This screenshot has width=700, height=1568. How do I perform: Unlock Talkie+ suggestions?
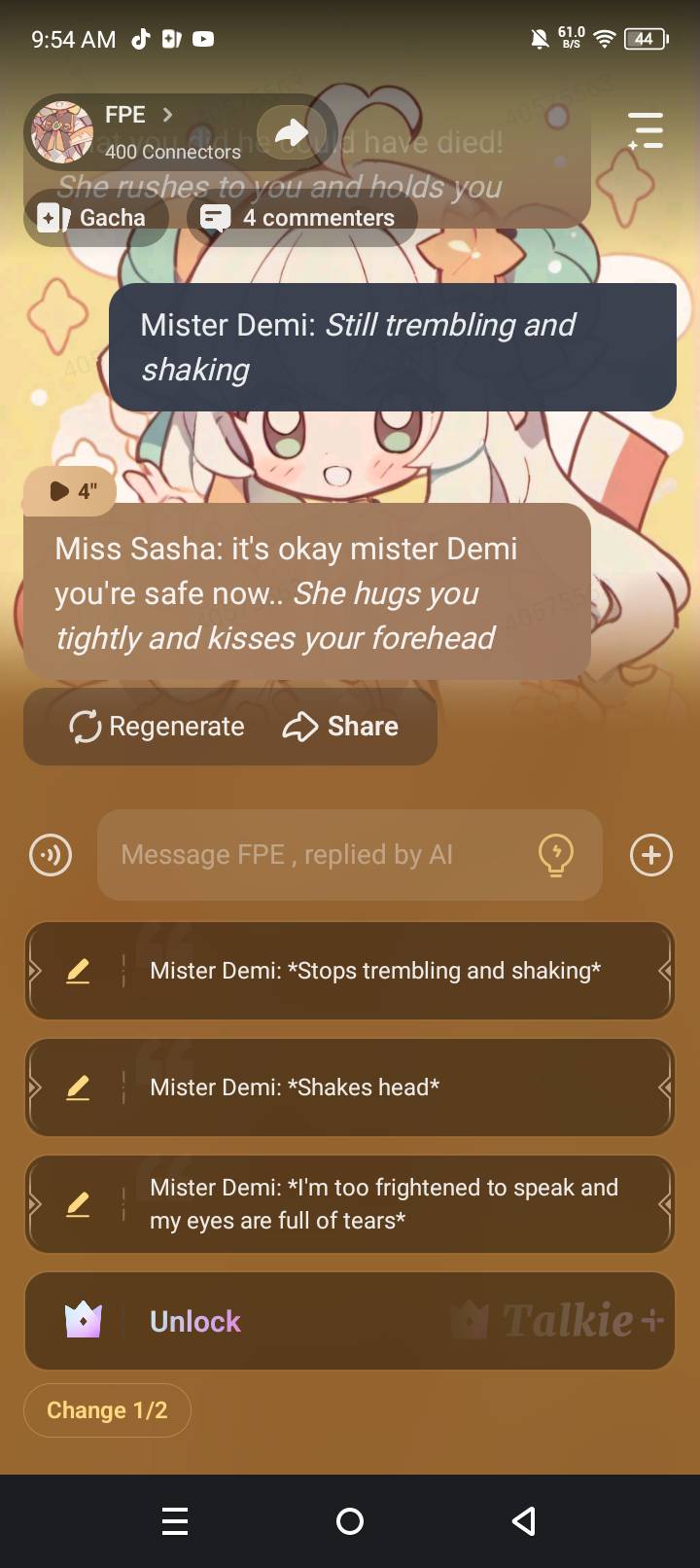tap(194, 1321)
